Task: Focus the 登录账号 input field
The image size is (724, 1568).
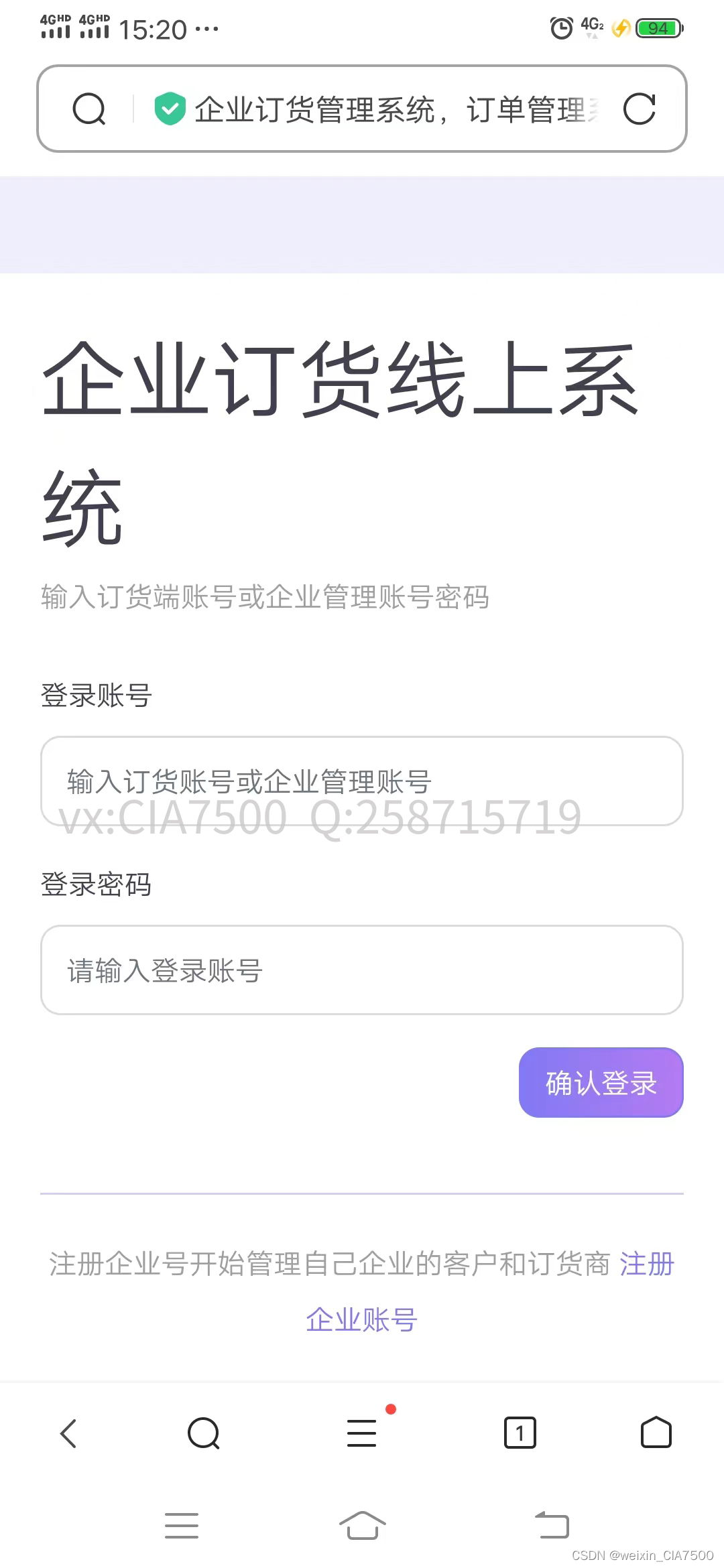Action: (x=362, y=781)
